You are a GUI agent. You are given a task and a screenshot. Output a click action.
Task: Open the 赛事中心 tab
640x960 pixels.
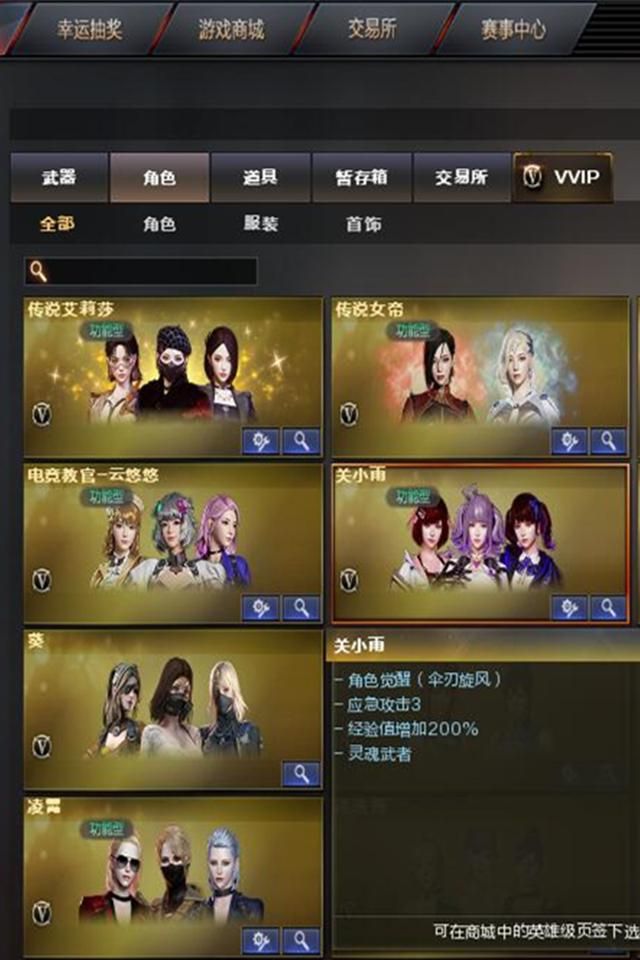[513, 29]
